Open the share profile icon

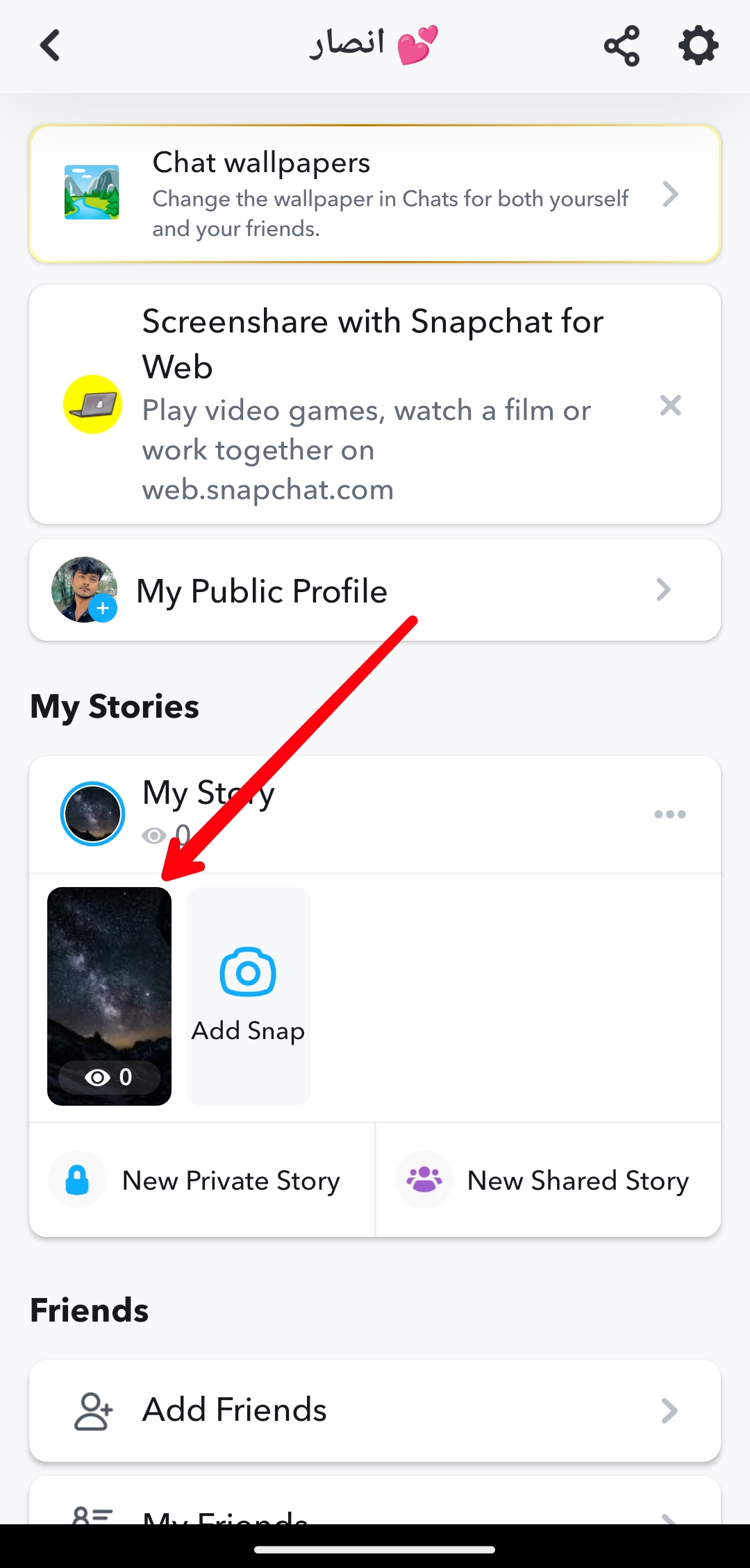tap(622, 44)
